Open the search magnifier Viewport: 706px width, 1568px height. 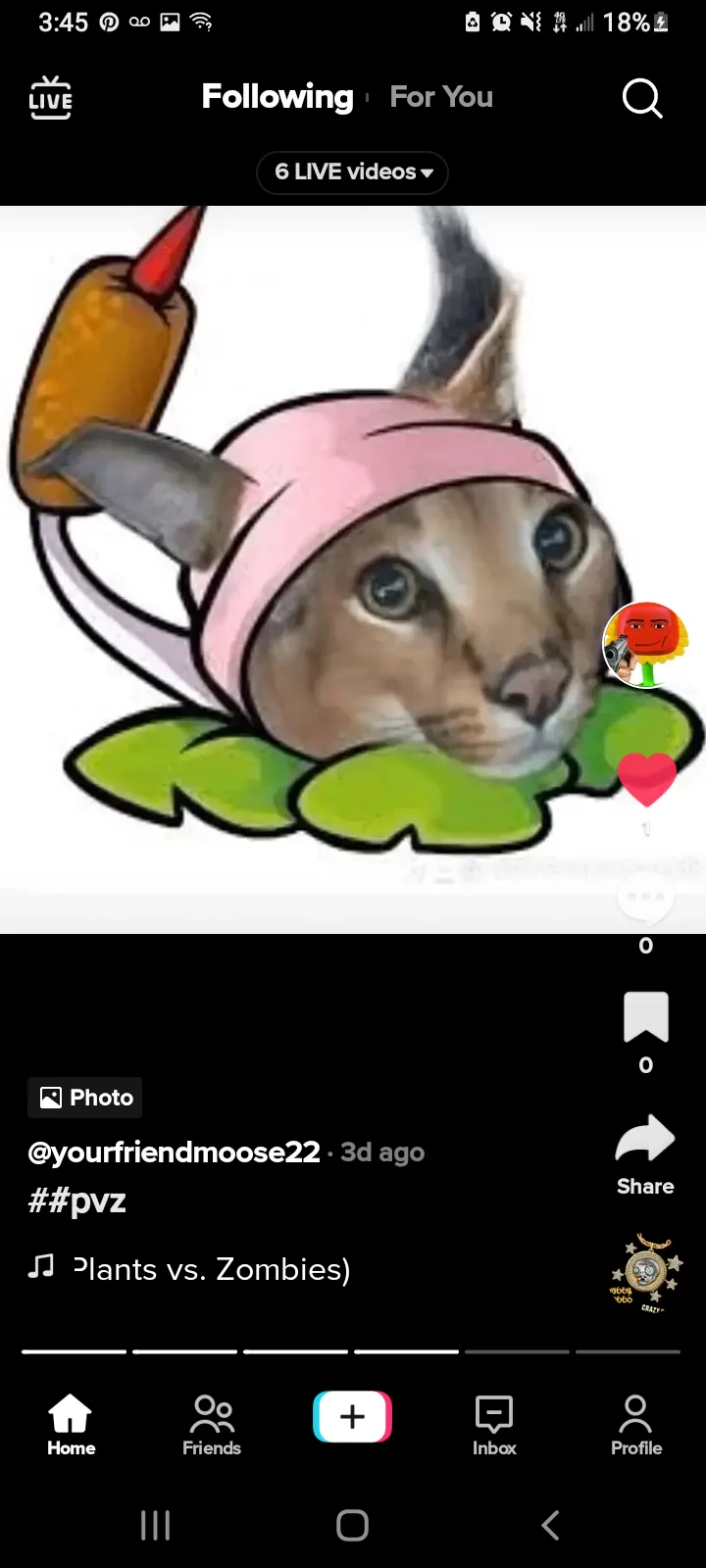coord(642,98)
